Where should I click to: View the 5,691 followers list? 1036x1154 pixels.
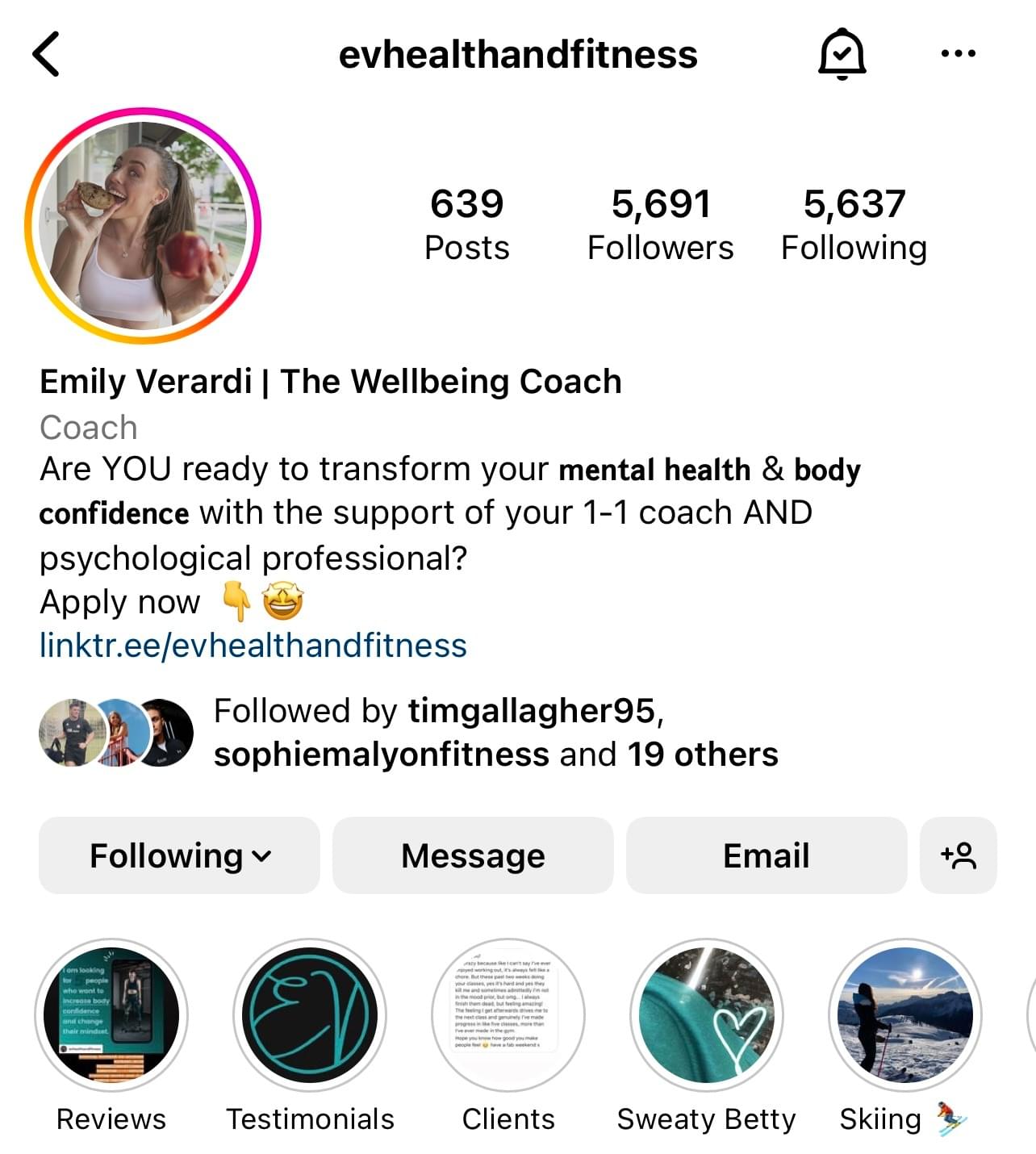pos(660,224)
